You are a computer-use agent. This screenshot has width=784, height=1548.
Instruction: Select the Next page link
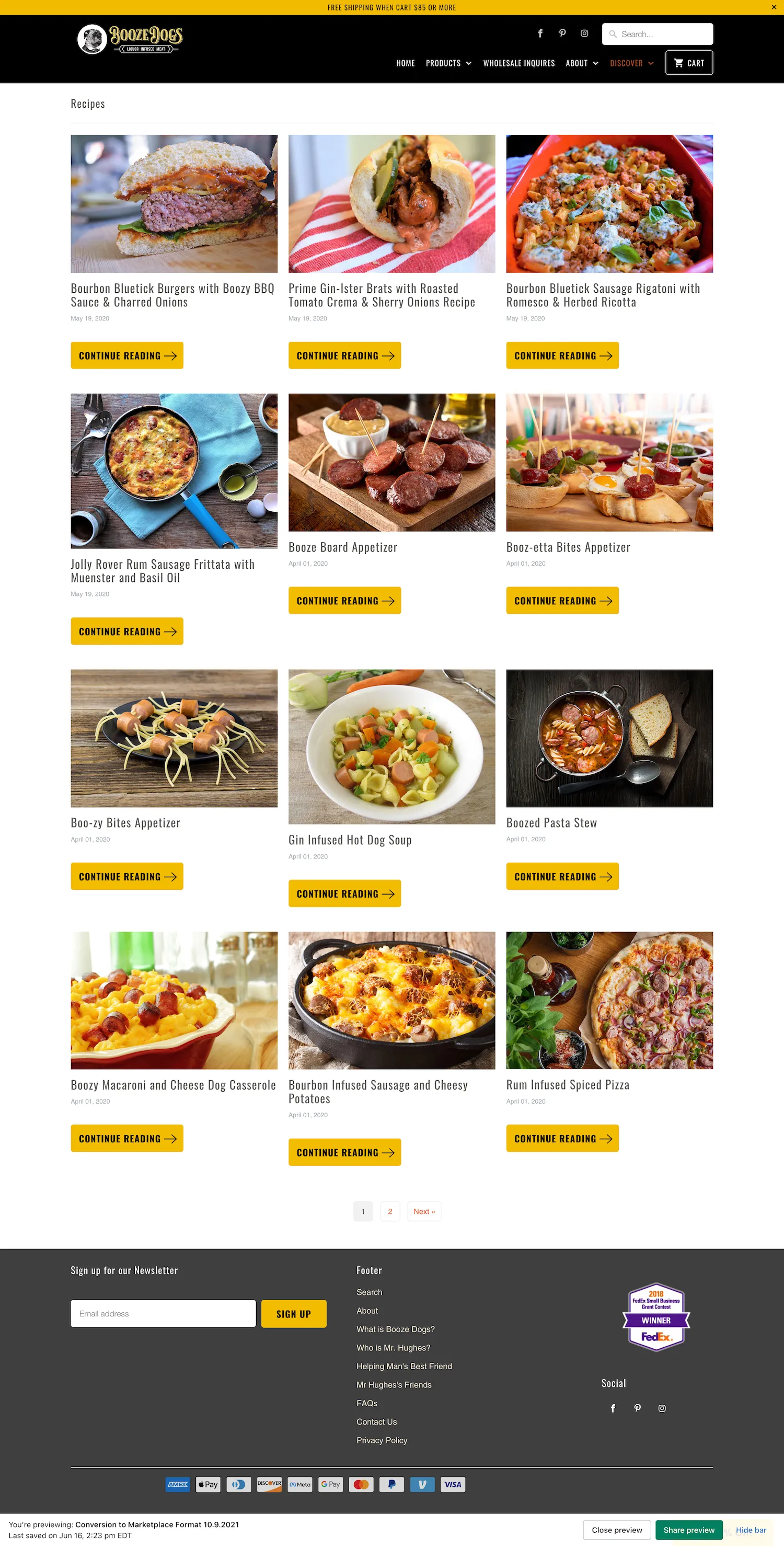424,1211
